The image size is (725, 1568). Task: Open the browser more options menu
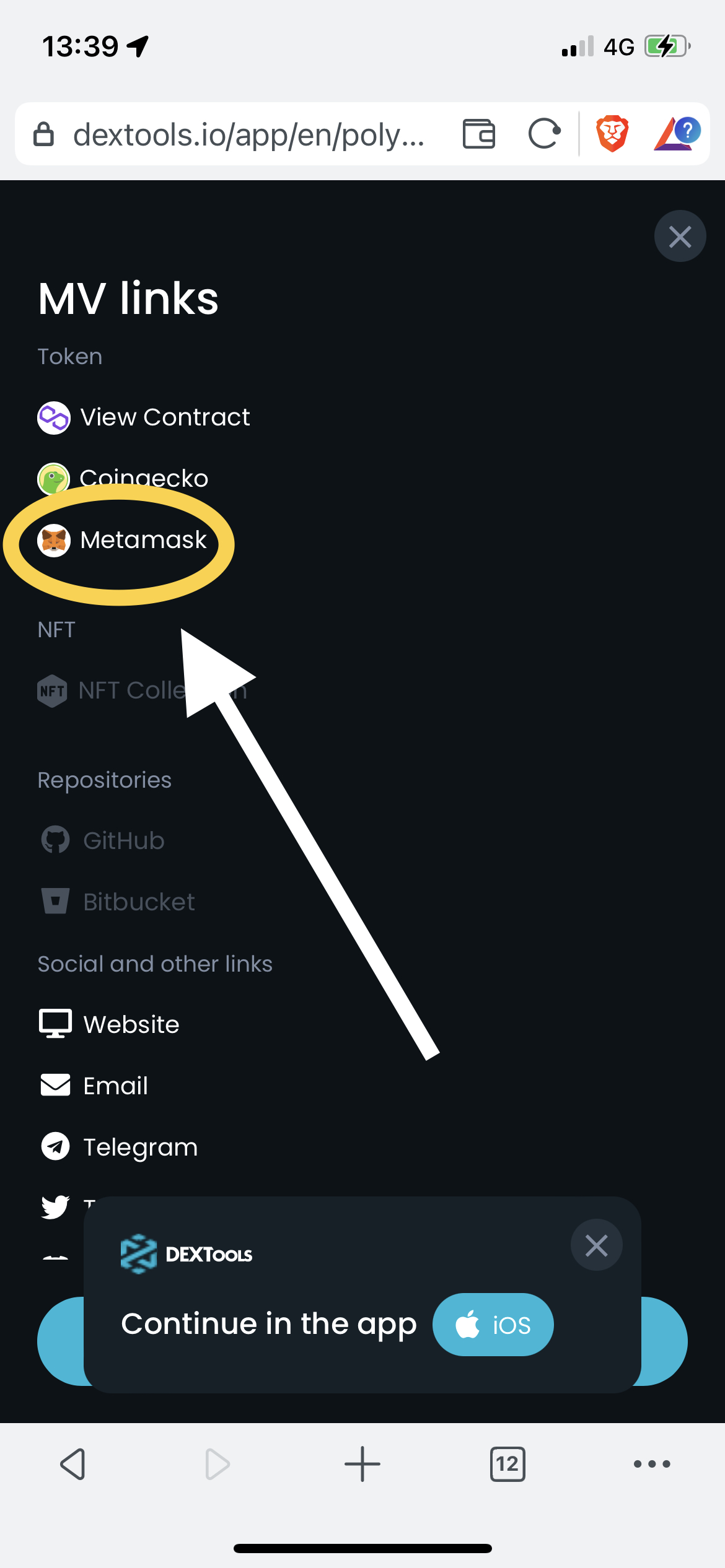tap(652, 1464)
